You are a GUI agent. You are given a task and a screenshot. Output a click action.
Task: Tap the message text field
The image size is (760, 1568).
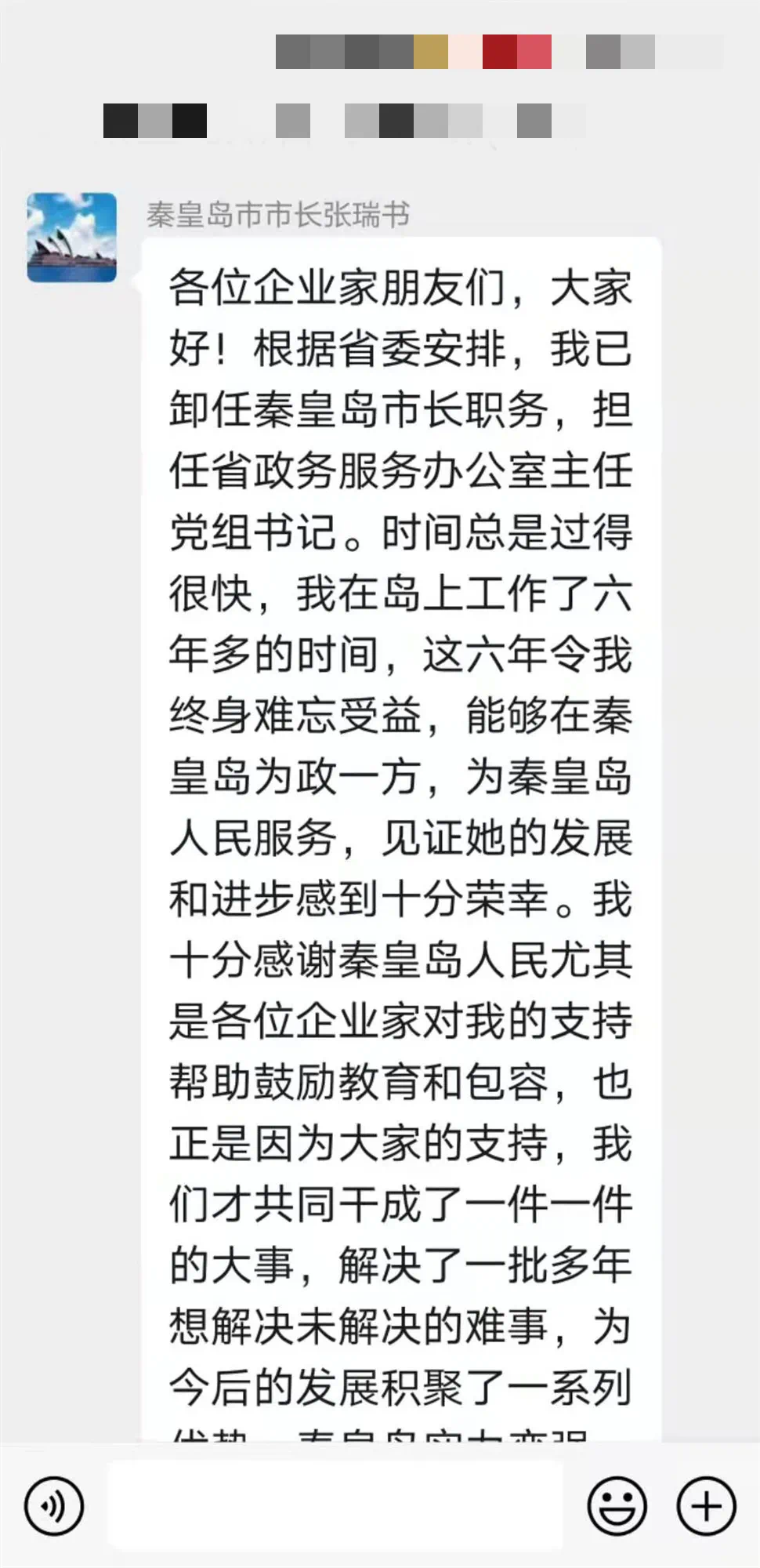tap(335, 1505)
